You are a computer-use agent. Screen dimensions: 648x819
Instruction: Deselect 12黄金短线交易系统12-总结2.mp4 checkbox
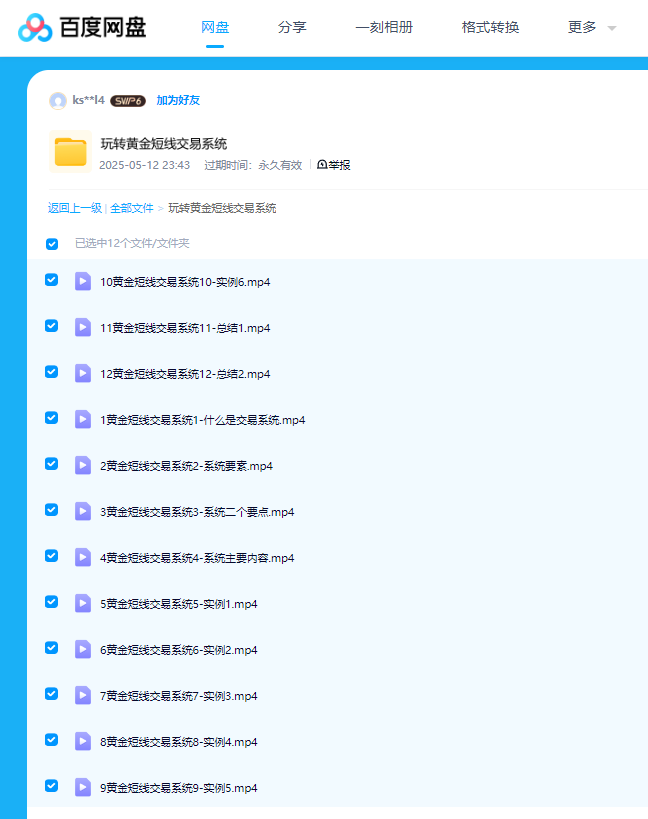(x=52, y=372)
